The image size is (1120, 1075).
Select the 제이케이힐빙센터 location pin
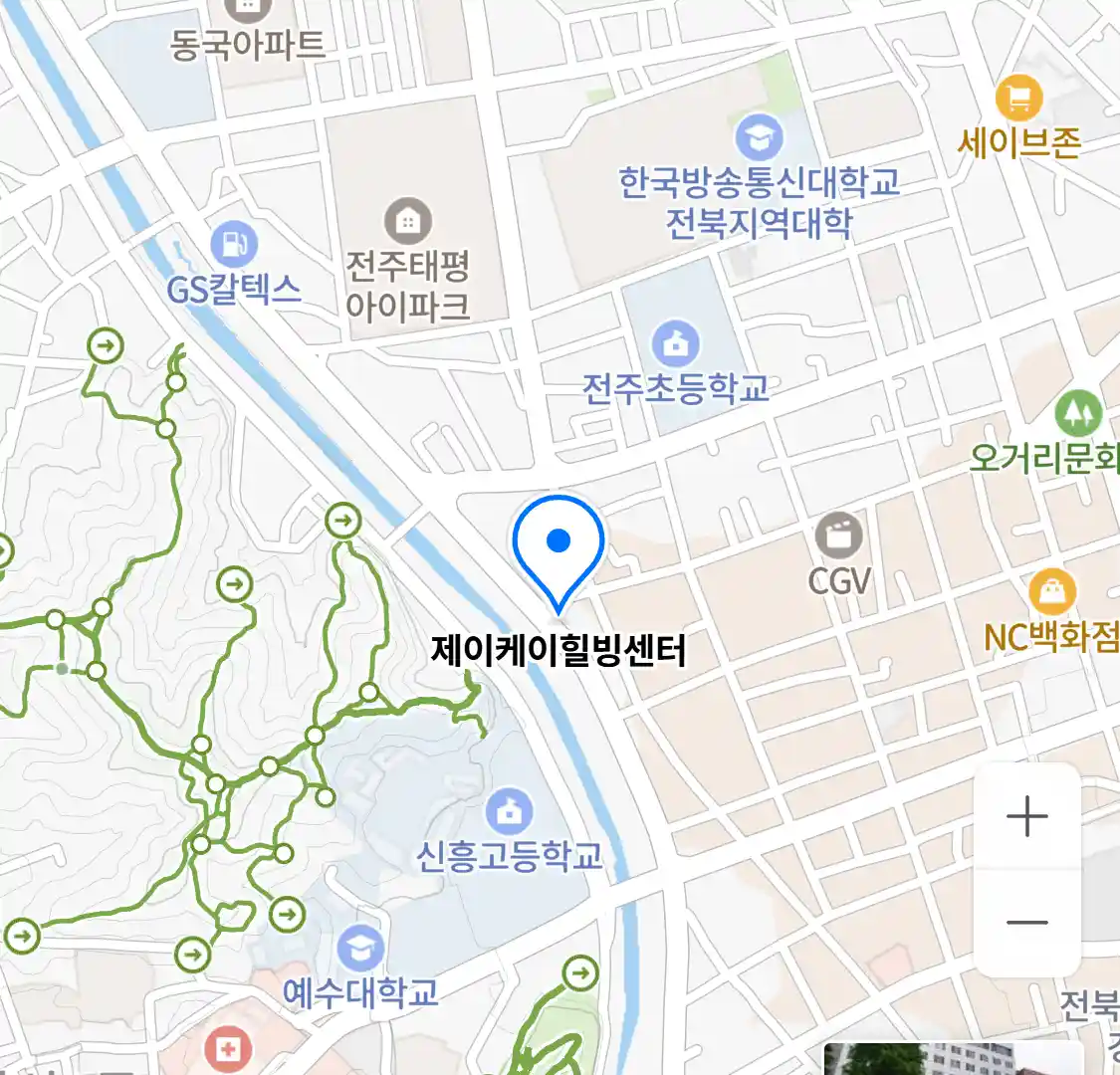(x=559, y=549)
